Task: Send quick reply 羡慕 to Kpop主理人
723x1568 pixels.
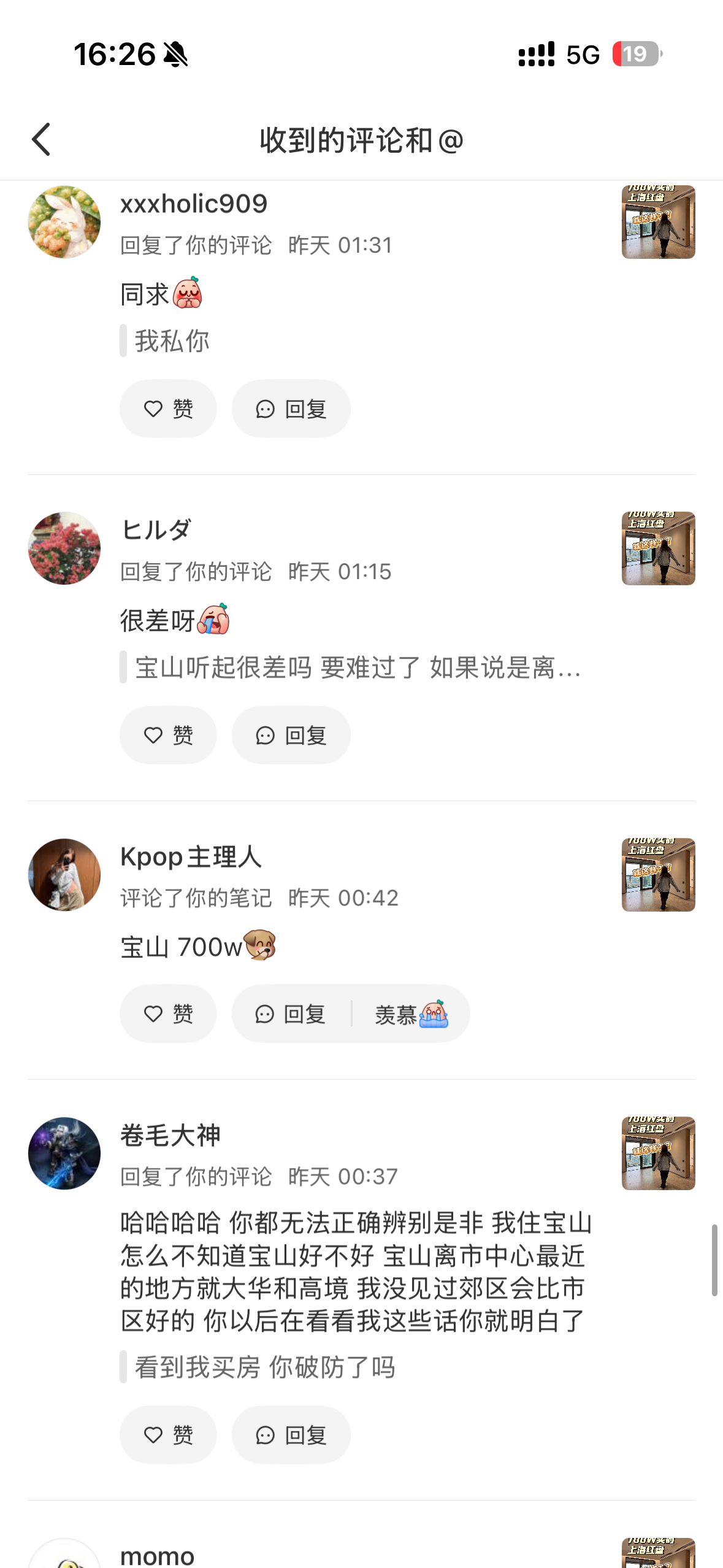Action: click(410, 1013)
